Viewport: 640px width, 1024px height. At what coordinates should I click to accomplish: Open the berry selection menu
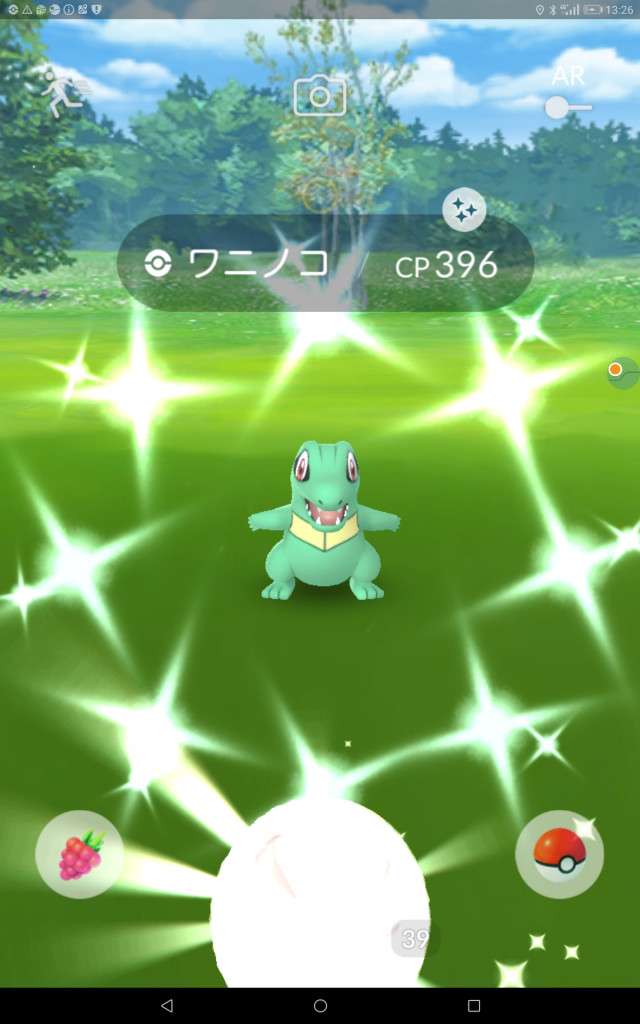tap(80, 854)
